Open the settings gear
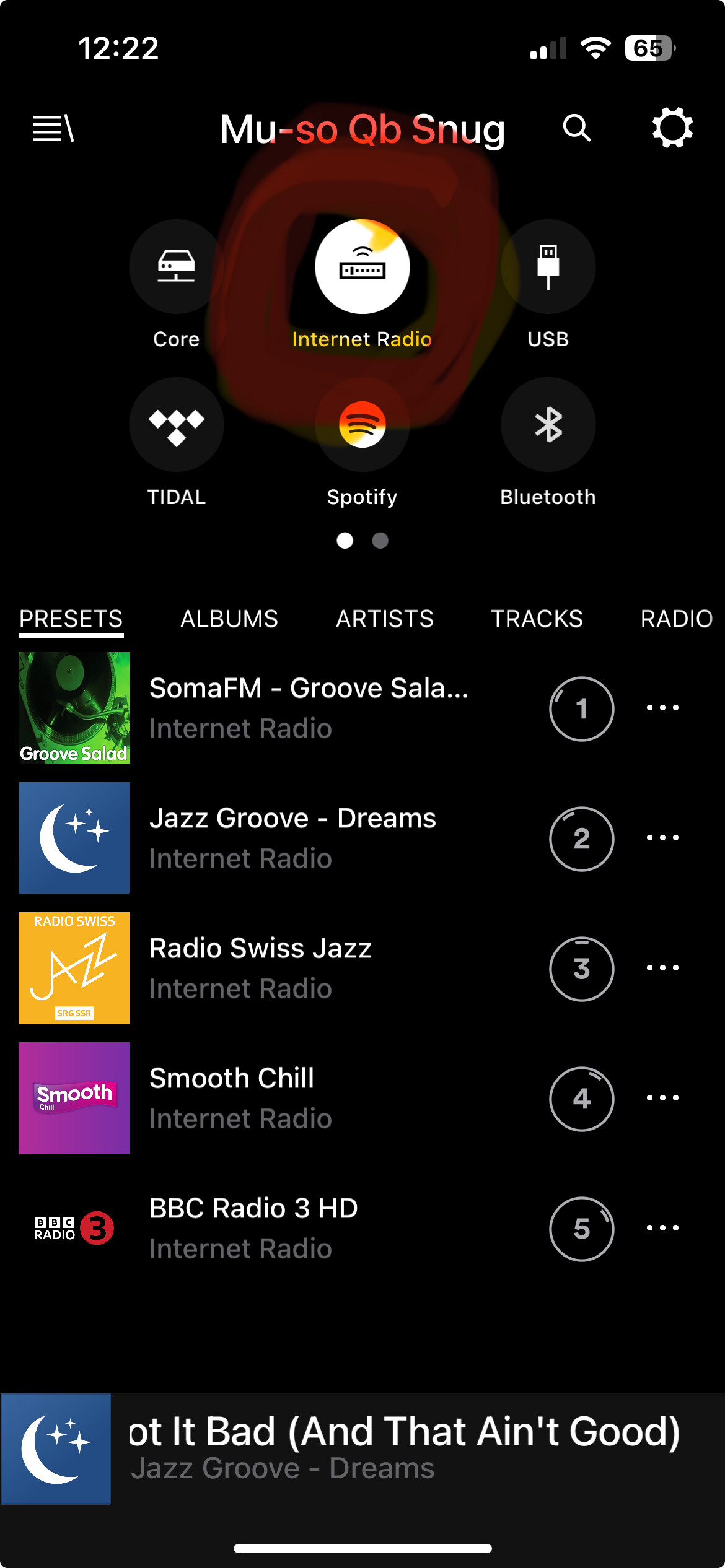 click(x=672, y=128)
